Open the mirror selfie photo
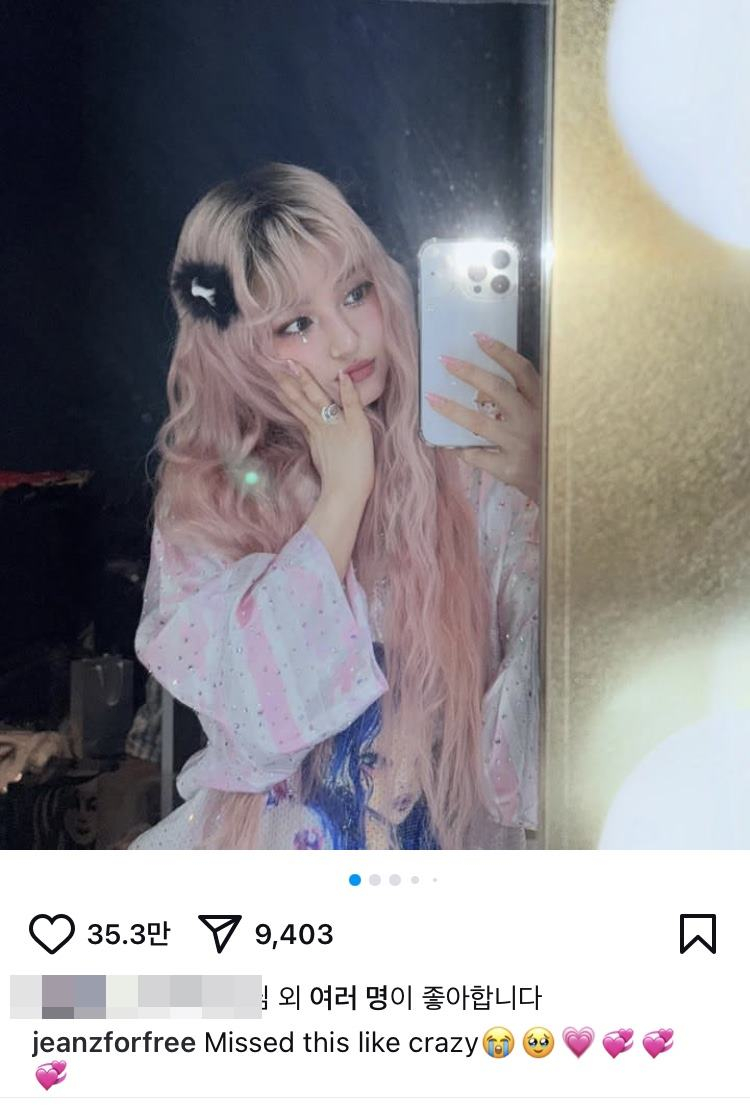This screenshot has height=1110, width=750. (375, 425)
